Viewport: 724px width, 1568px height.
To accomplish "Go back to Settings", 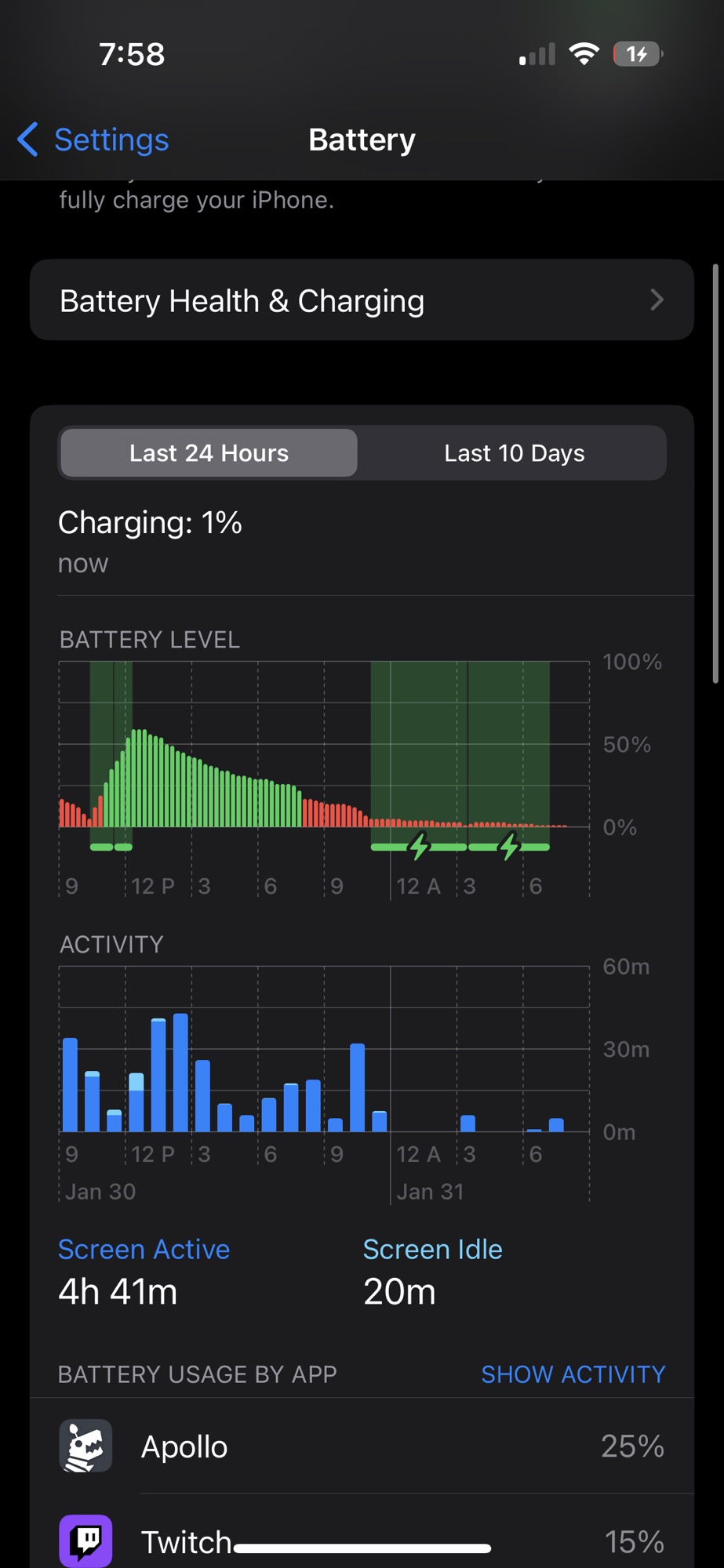I will (94, 140).
